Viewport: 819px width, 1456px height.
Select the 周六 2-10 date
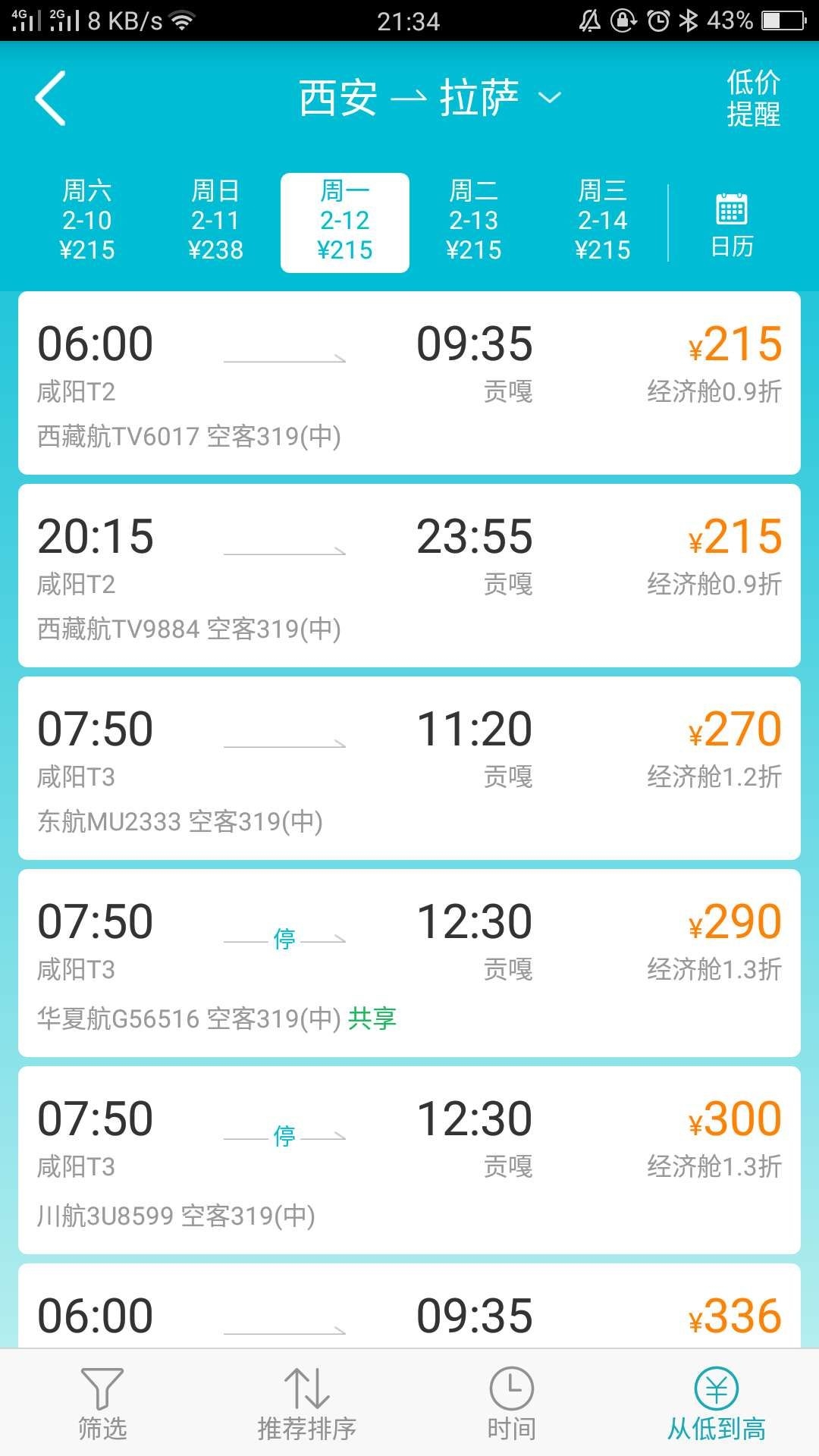(87, 221)
